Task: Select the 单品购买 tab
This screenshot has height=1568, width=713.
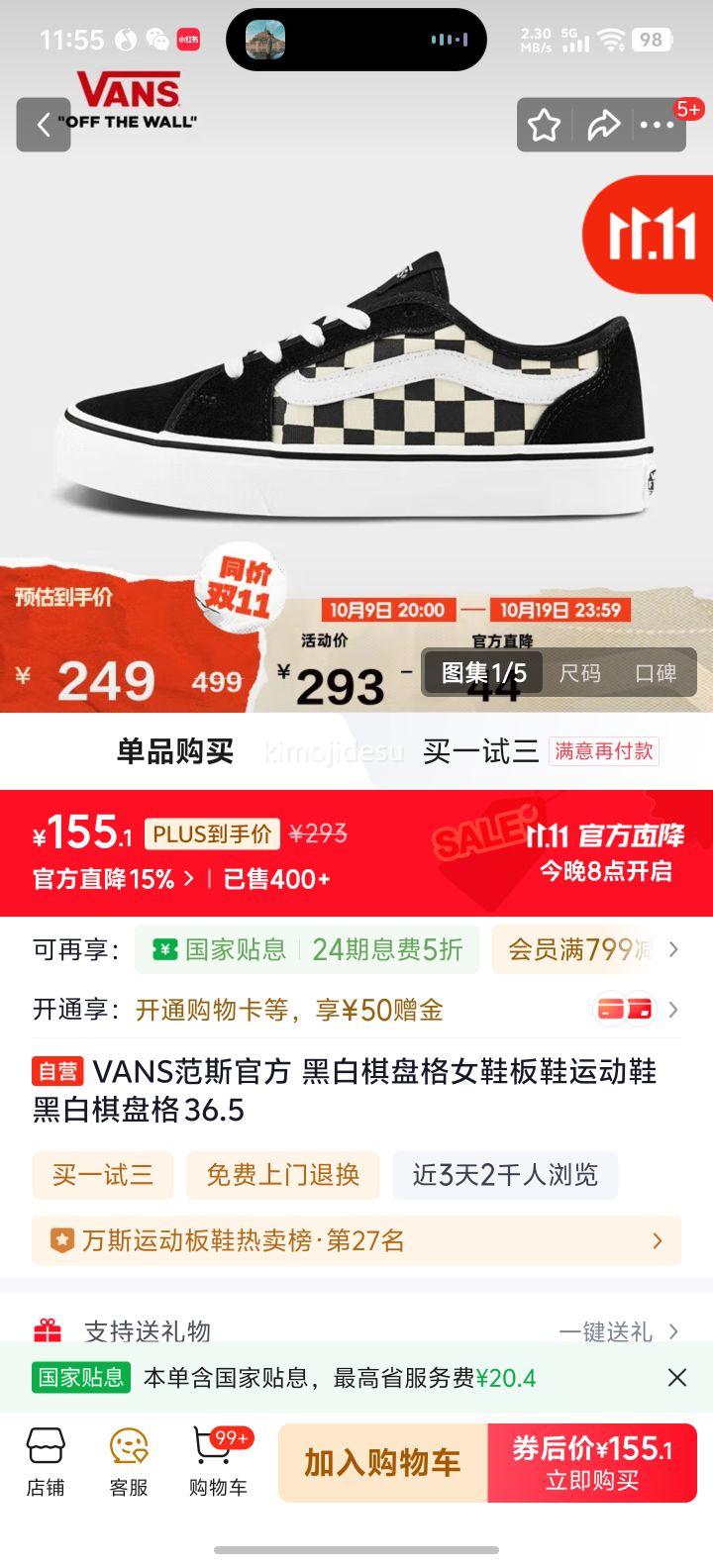Action: point(175,751)
